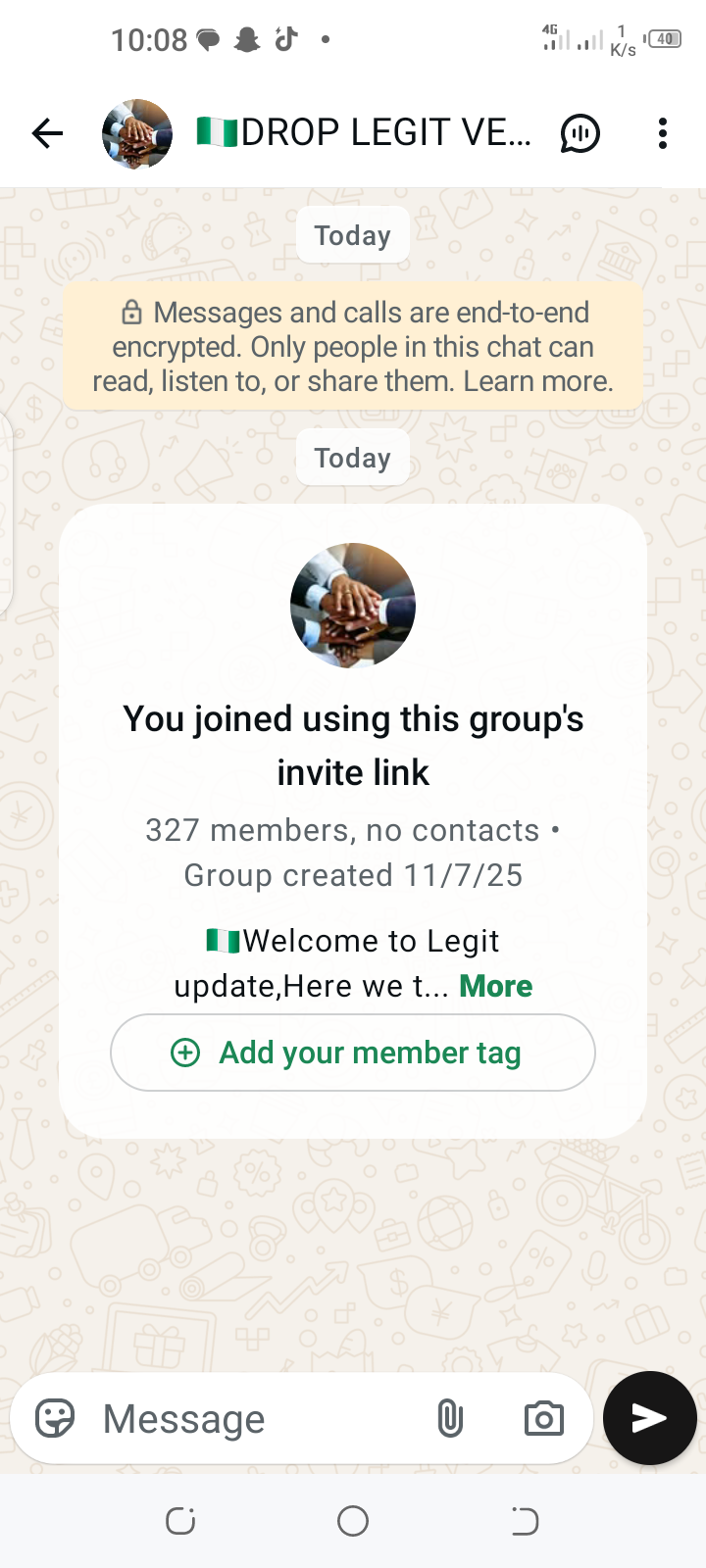Go back to the chats list
706x1568 pixels.
click(47, 133)
